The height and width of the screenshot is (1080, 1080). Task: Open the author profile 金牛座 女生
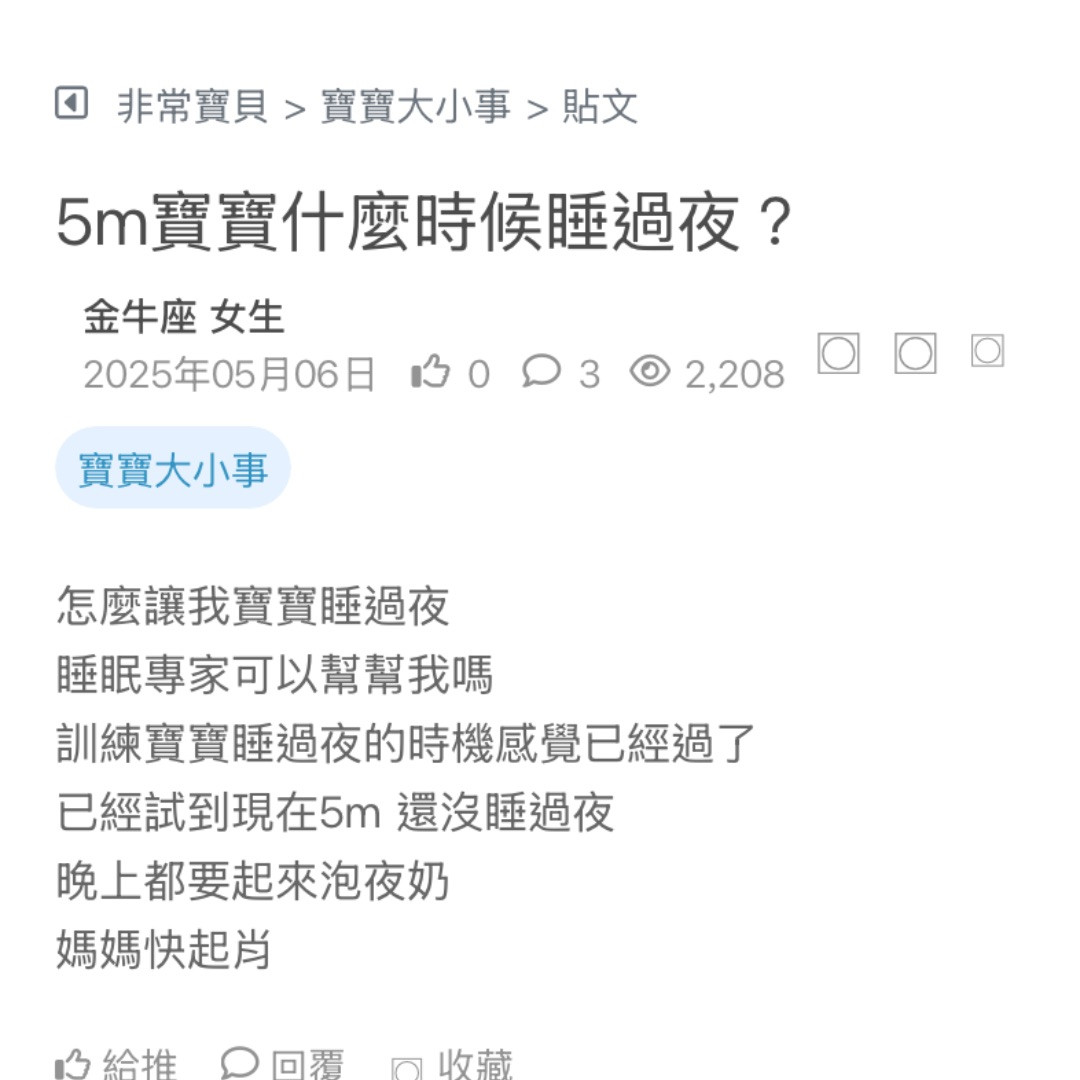[x=184, y=318]
